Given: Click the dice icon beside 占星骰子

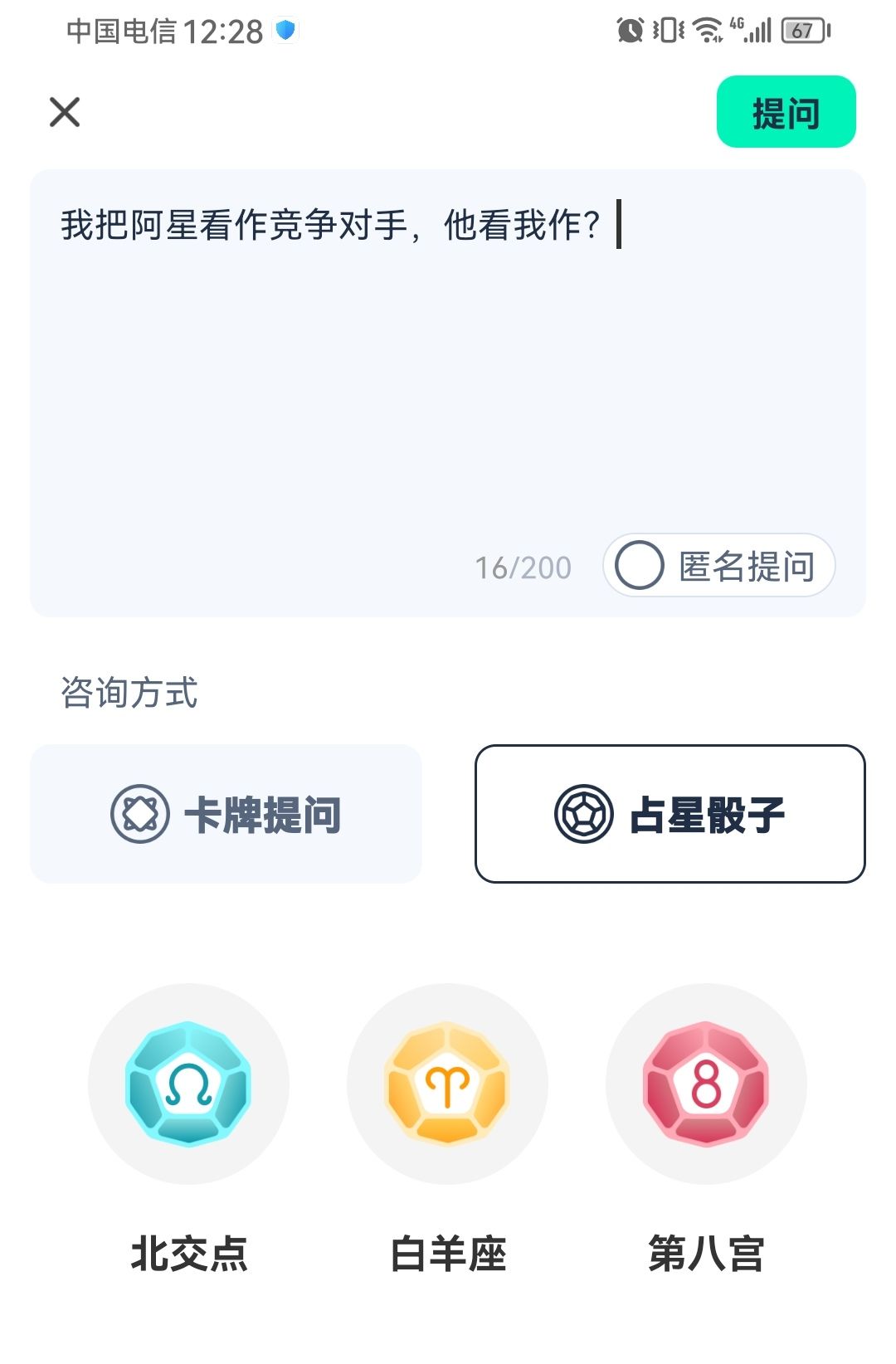Looking at the screenshot, I should (x=584, y=815).
